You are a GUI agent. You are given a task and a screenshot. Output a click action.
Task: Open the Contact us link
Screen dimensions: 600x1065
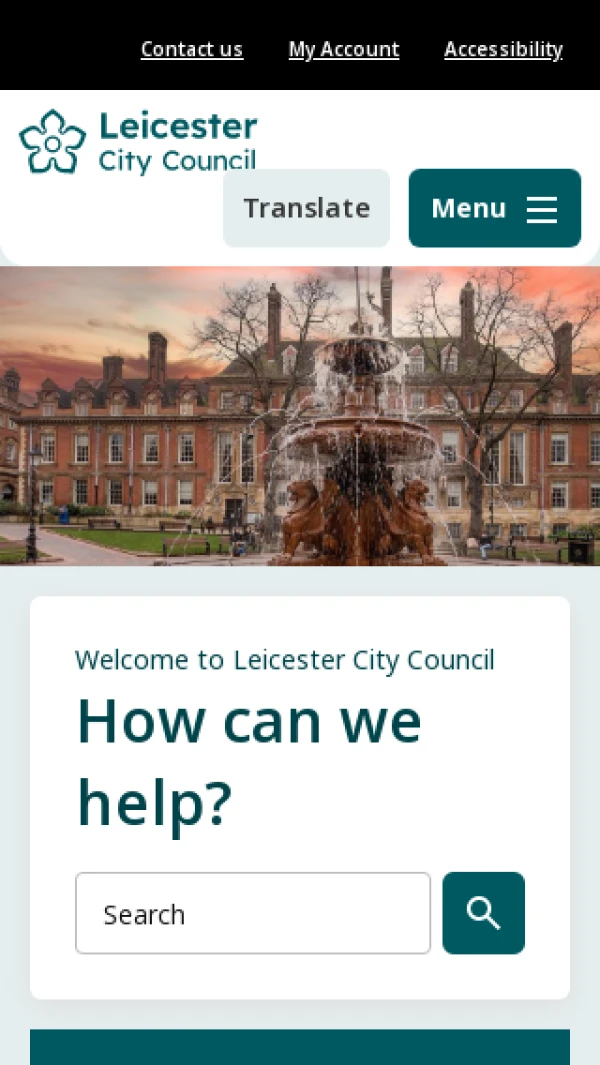pos(191,49)
